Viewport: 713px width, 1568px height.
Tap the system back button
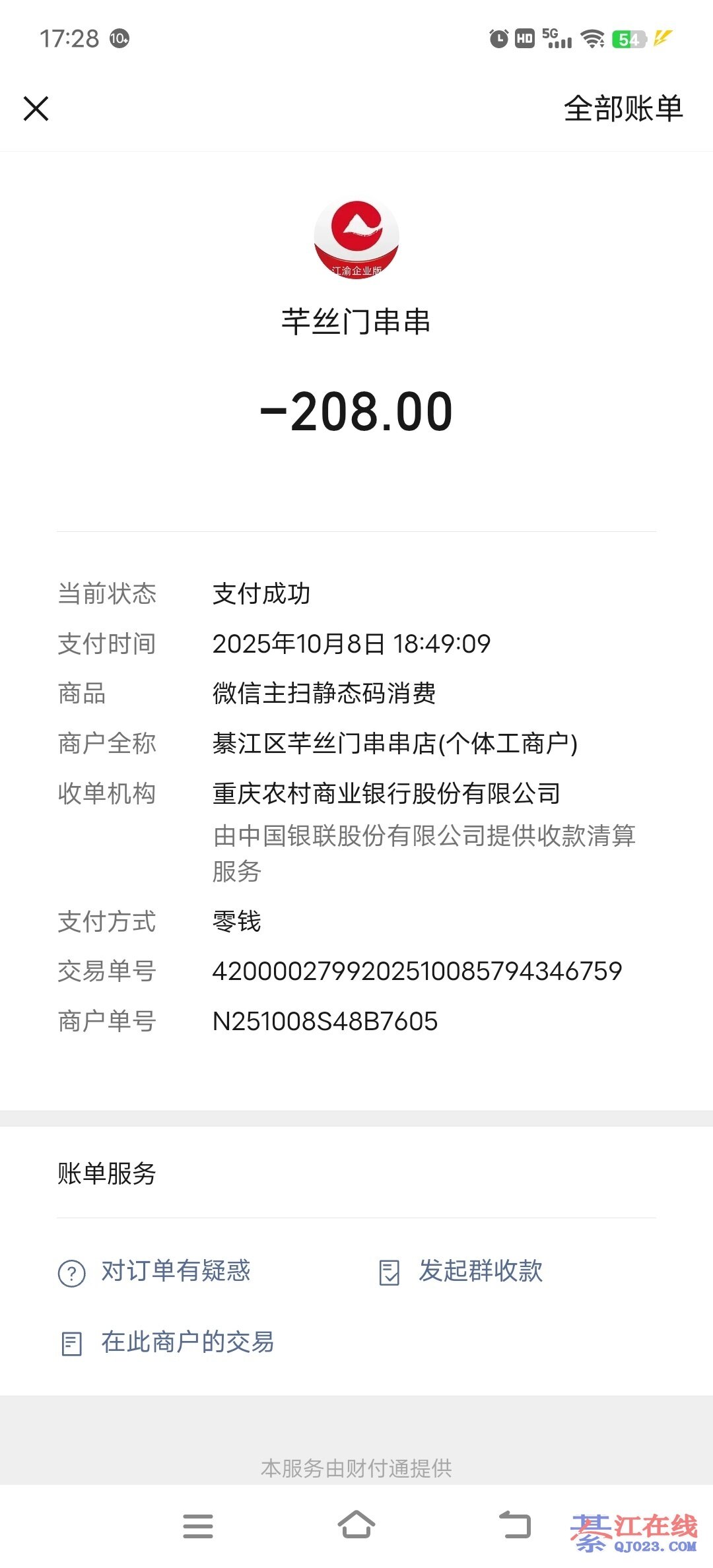pyautogui.click(x=515, y=1525)
